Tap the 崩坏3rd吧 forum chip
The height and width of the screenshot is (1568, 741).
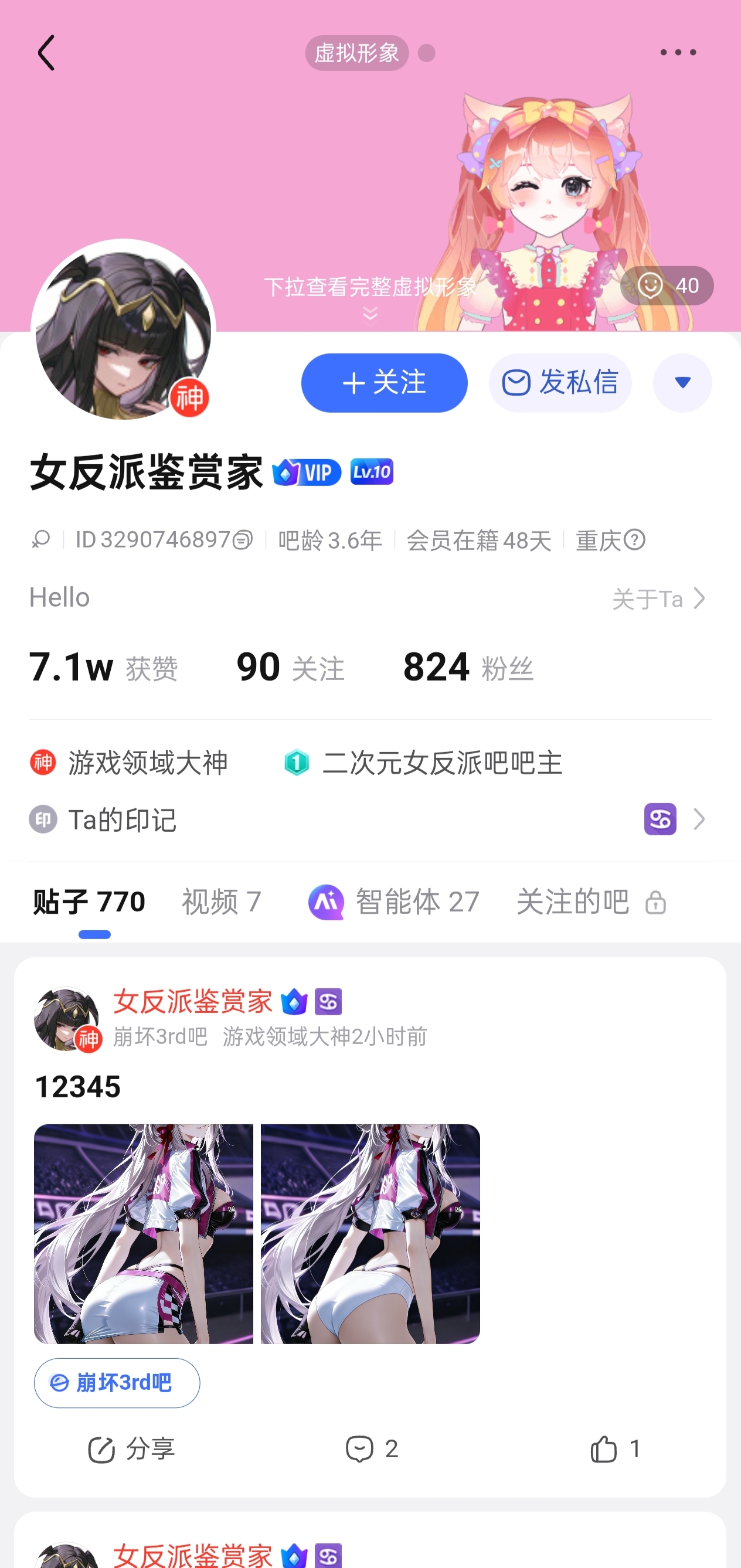117,1382
